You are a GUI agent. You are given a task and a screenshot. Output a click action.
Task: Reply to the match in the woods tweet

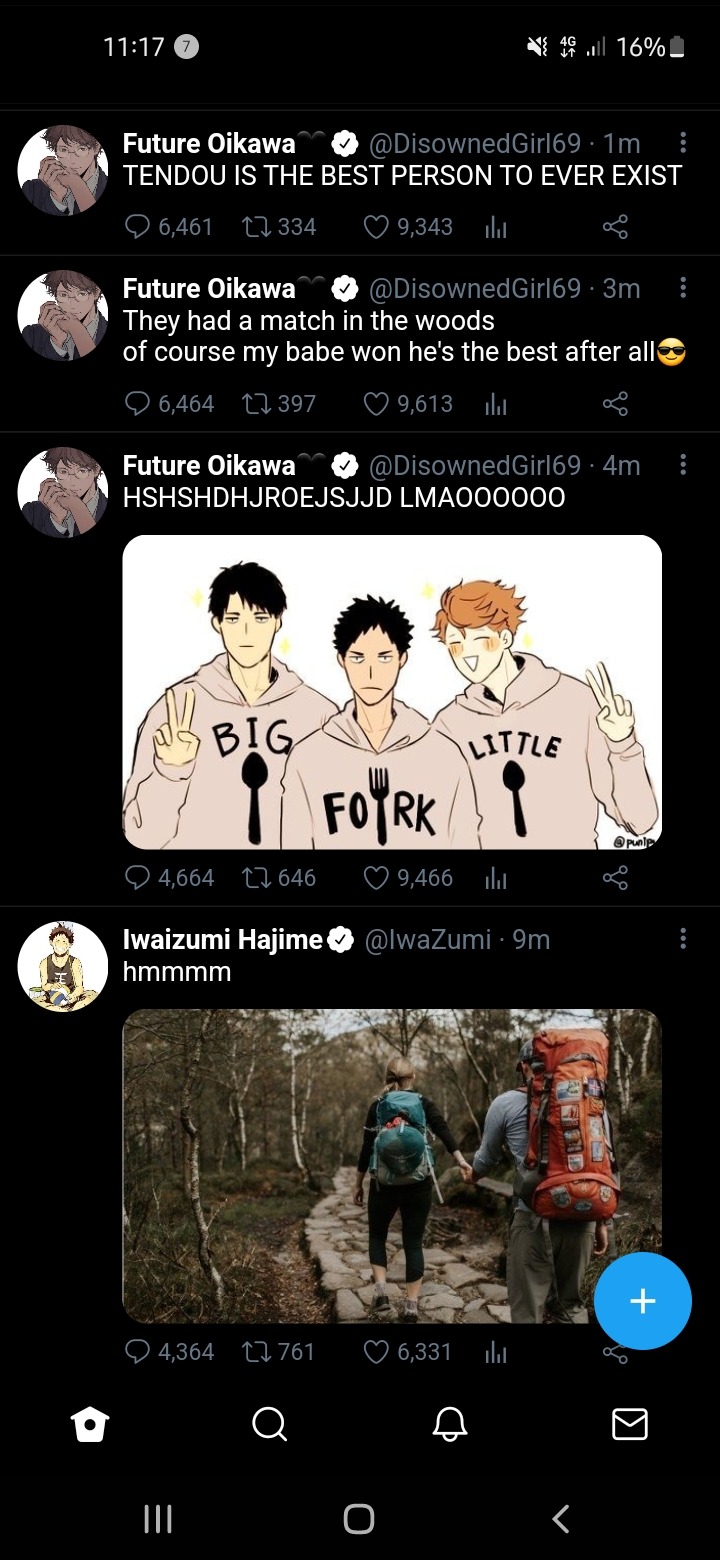(x=138, y=404)
